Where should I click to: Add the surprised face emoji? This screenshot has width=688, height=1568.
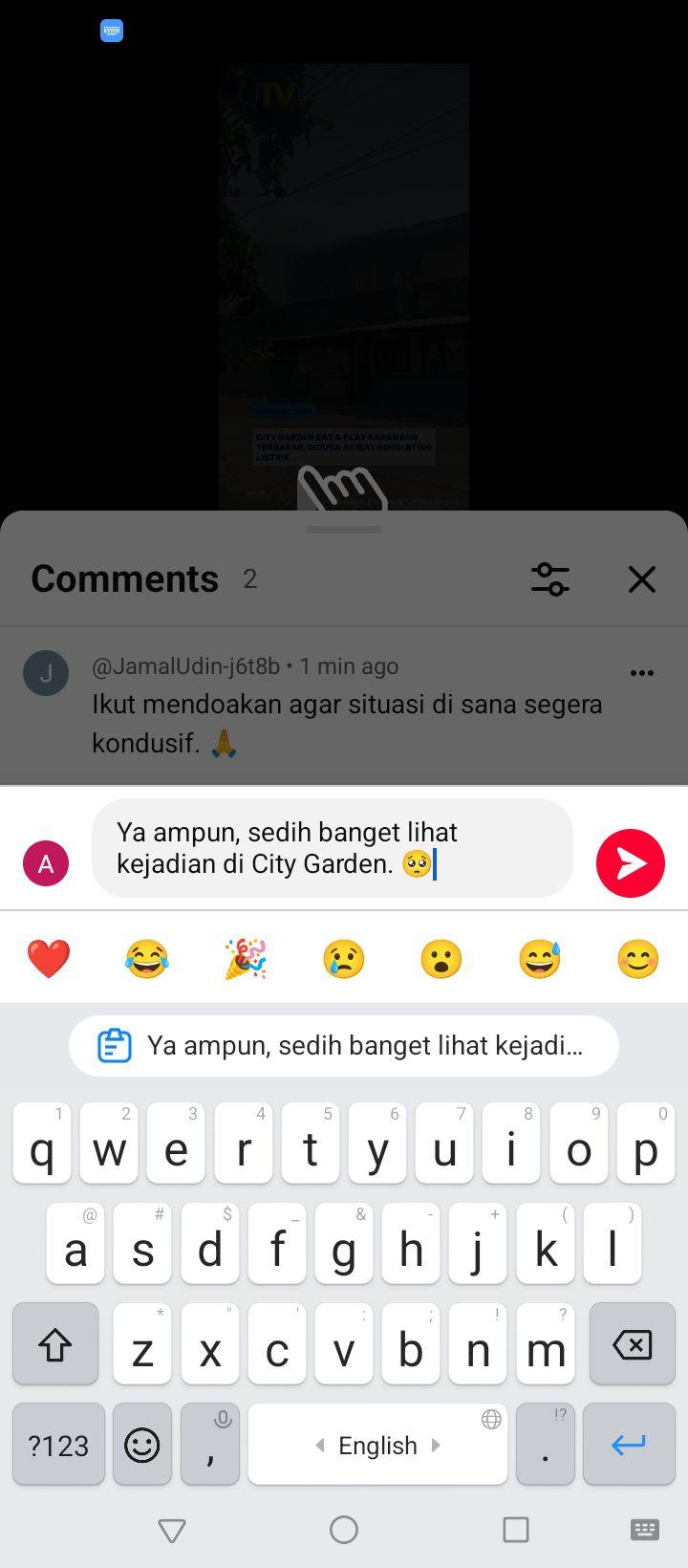(x=441, y=959)
